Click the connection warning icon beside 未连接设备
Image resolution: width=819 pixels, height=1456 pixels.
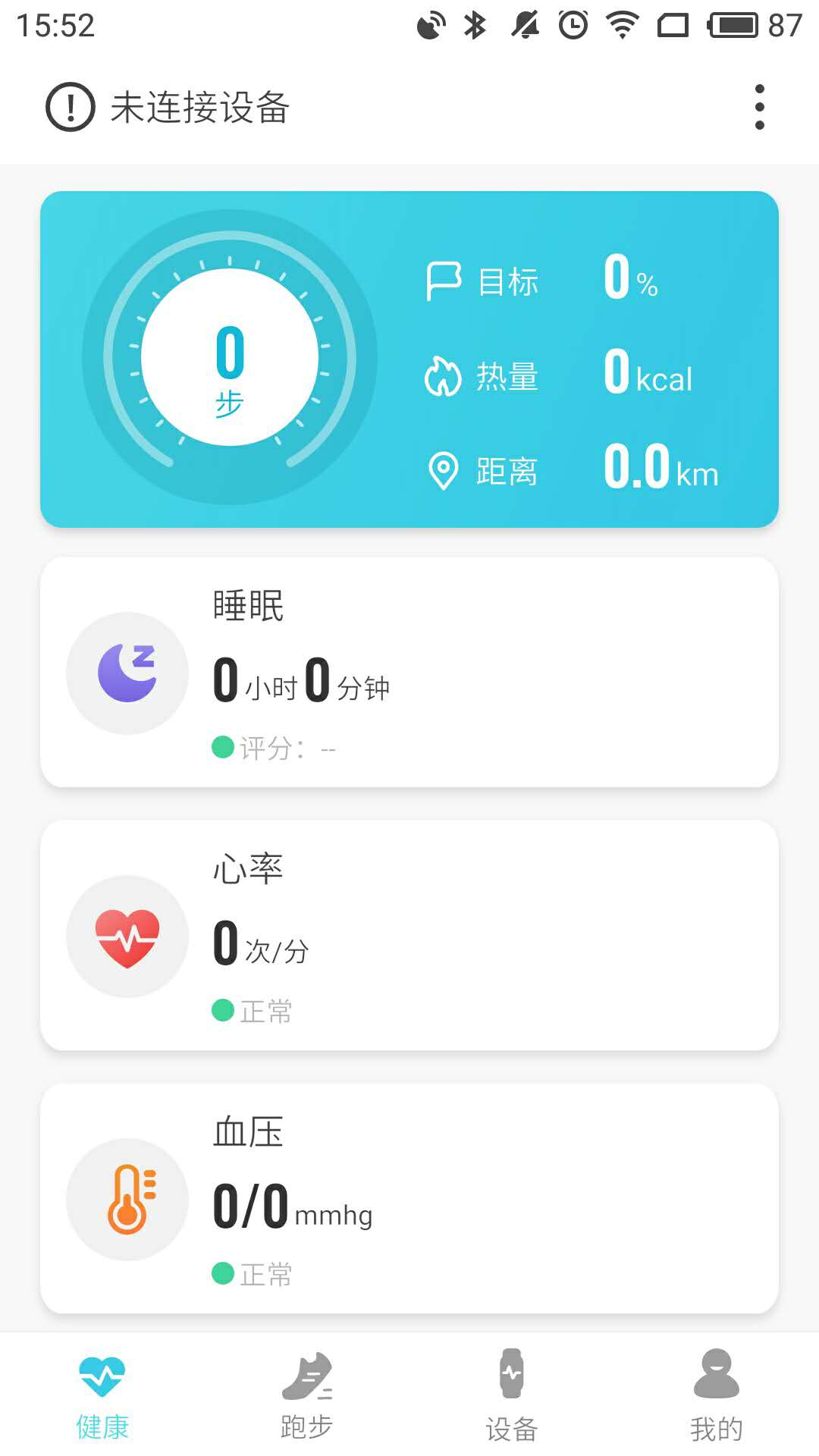(x=69, y=107)
